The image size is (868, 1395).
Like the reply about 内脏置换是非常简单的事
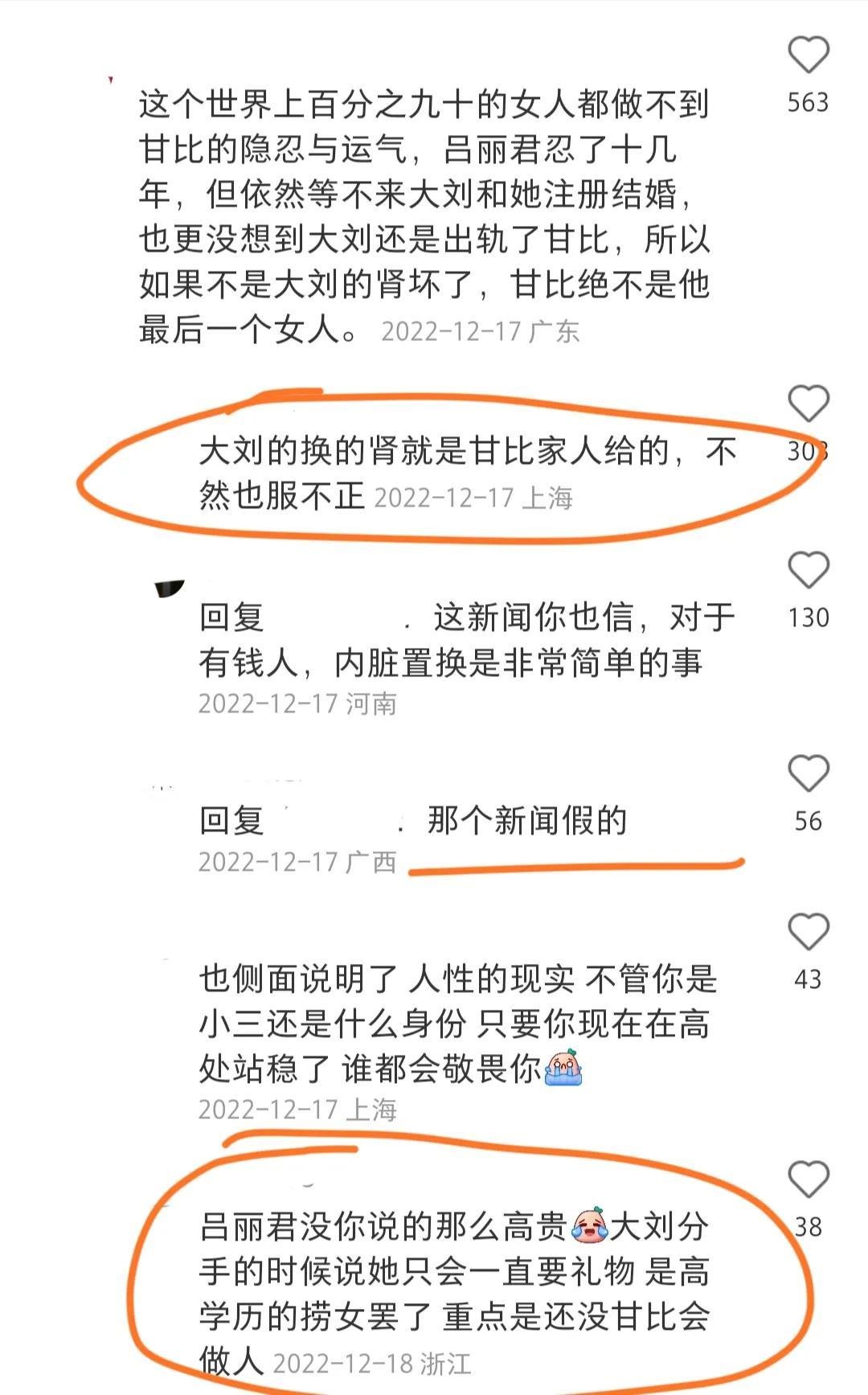coord(808,569)
